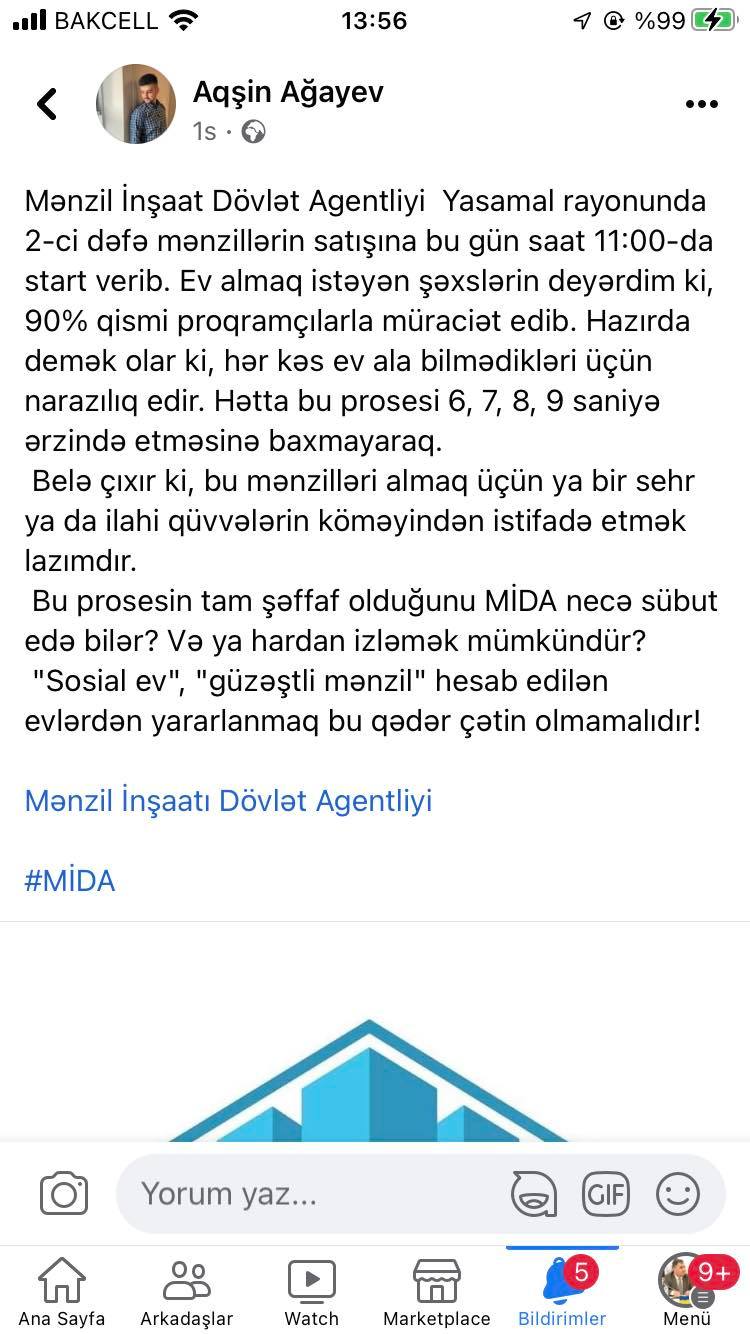Screen dimensions: 750x1334
Task: Open the #MİDA hashtag
Action: click(70, 881)
